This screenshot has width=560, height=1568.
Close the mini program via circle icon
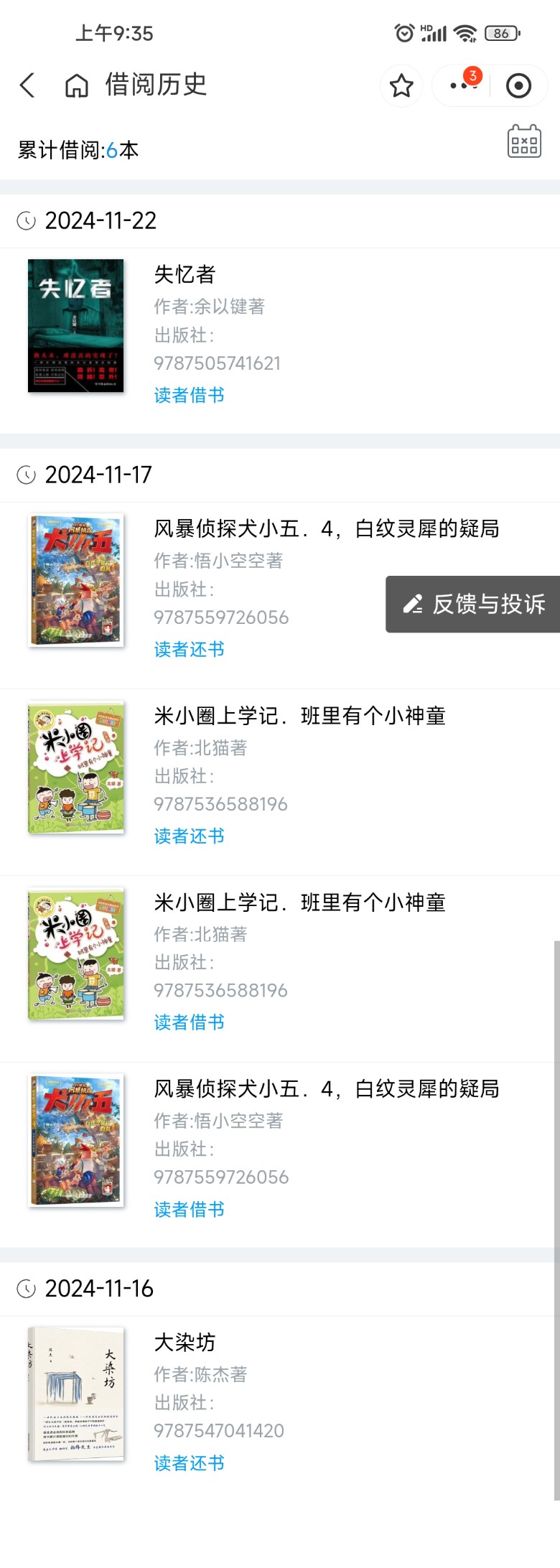(x=518, y=86)
